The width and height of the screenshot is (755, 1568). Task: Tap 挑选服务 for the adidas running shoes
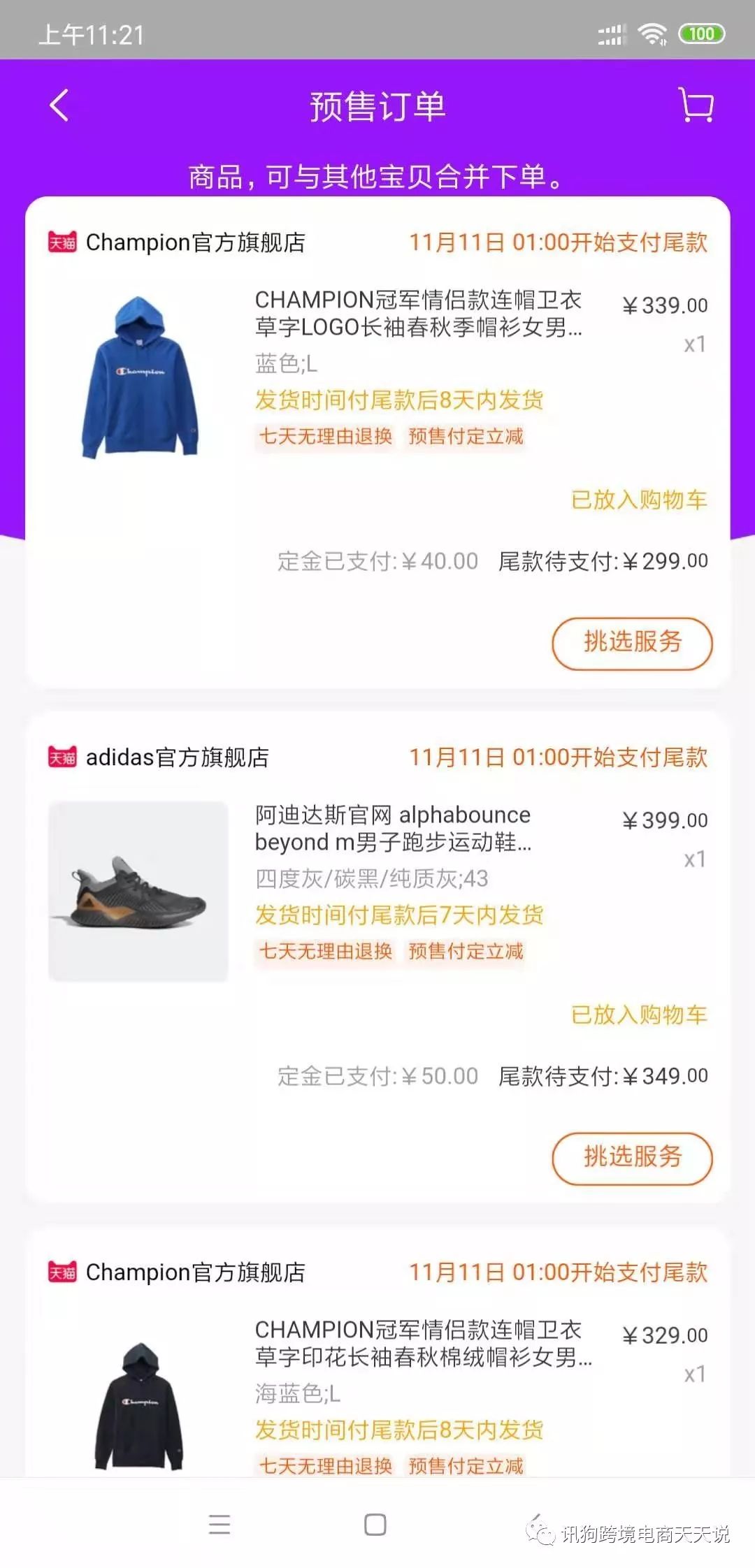632,1158
